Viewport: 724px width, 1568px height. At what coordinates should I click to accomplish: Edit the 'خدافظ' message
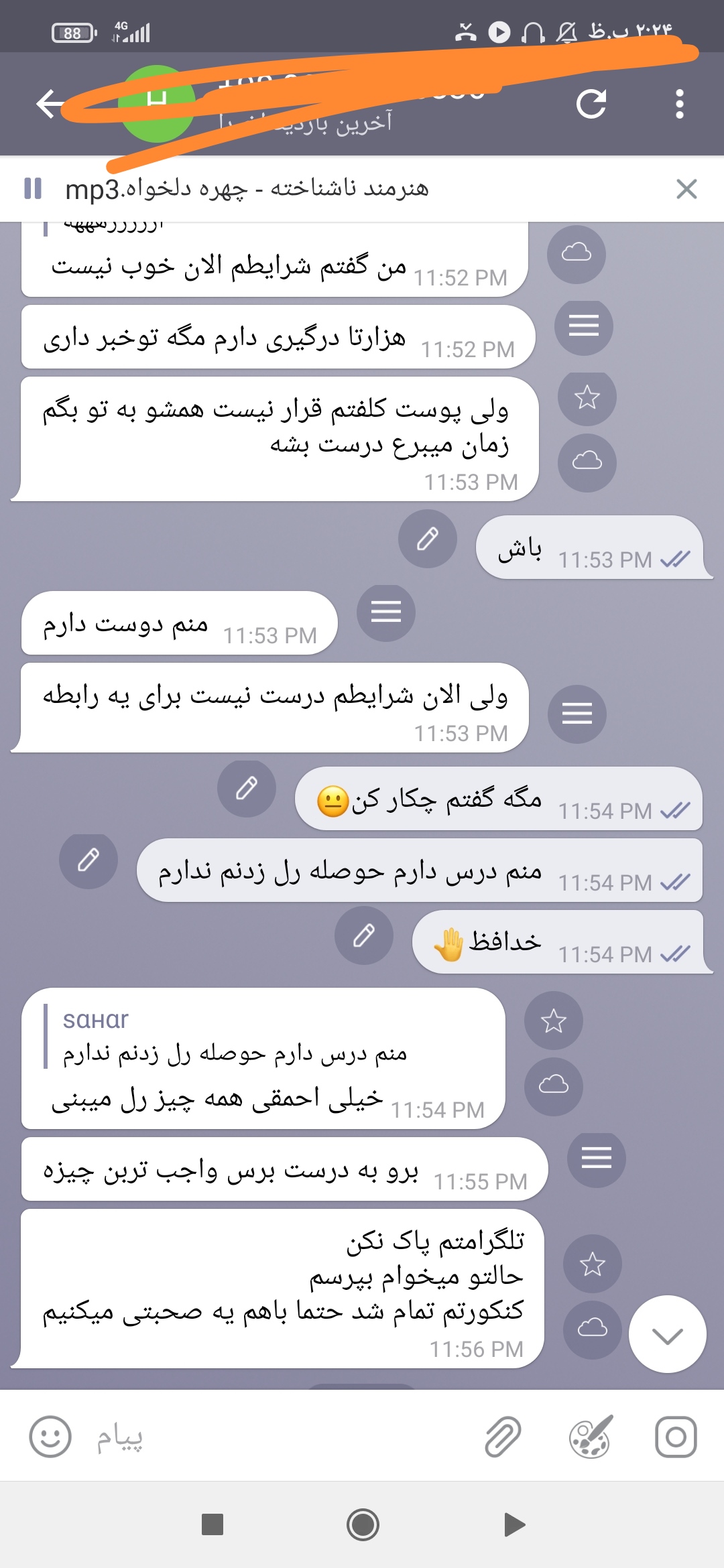tap(364, 935)
